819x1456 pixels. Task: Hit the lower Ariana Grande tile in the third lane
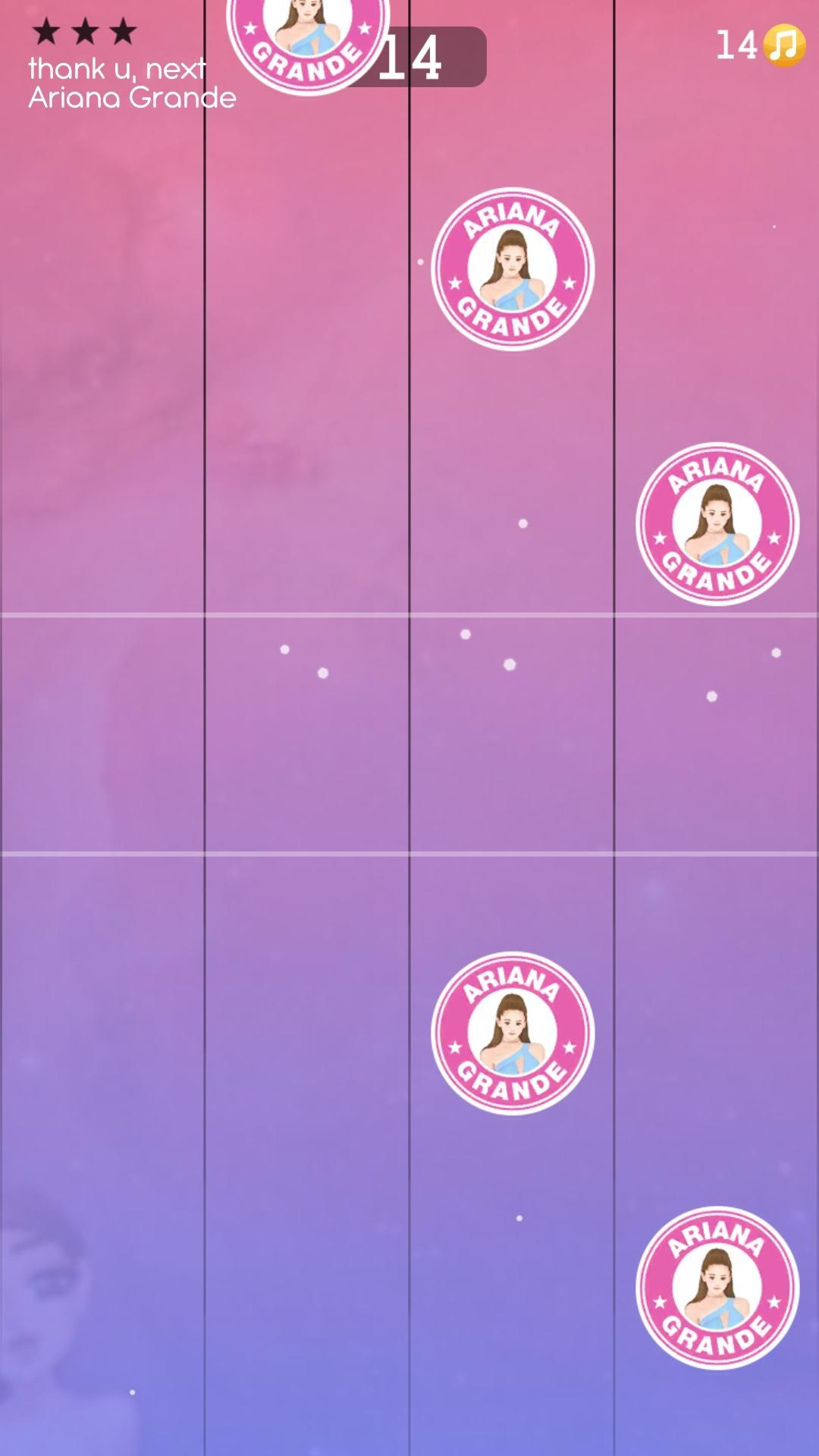click(513, 1033)
